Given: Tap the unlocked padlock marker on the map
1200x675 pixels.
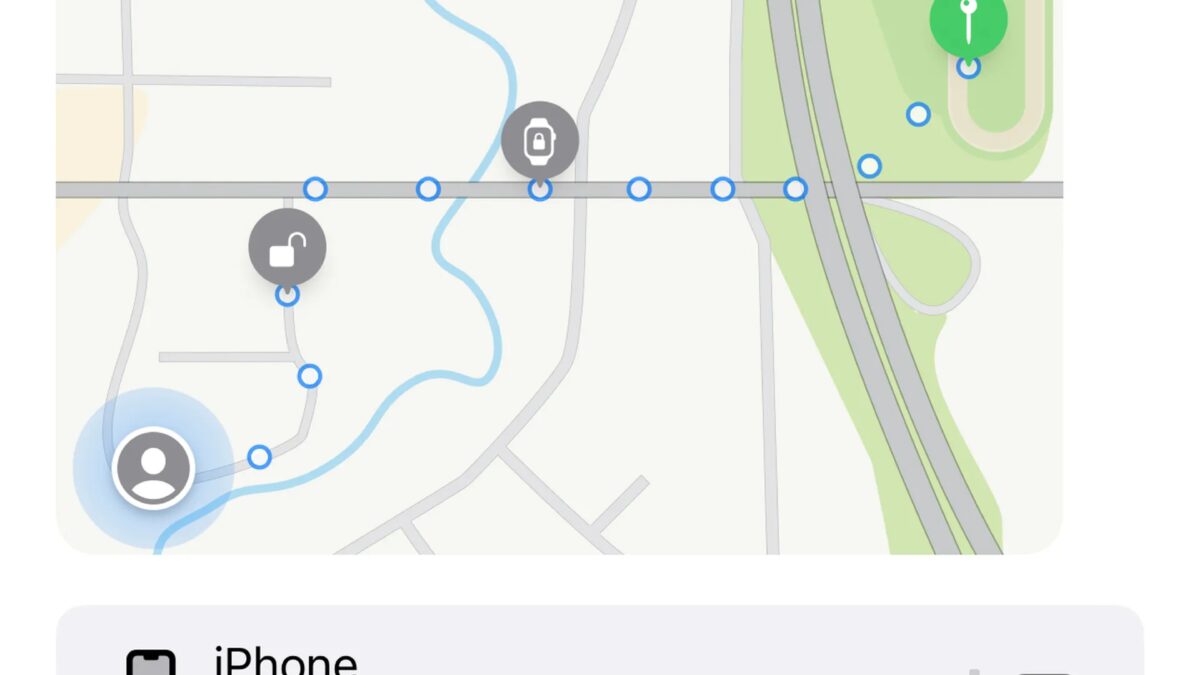Looking at the screenshot, I should (x=287, y=247).
